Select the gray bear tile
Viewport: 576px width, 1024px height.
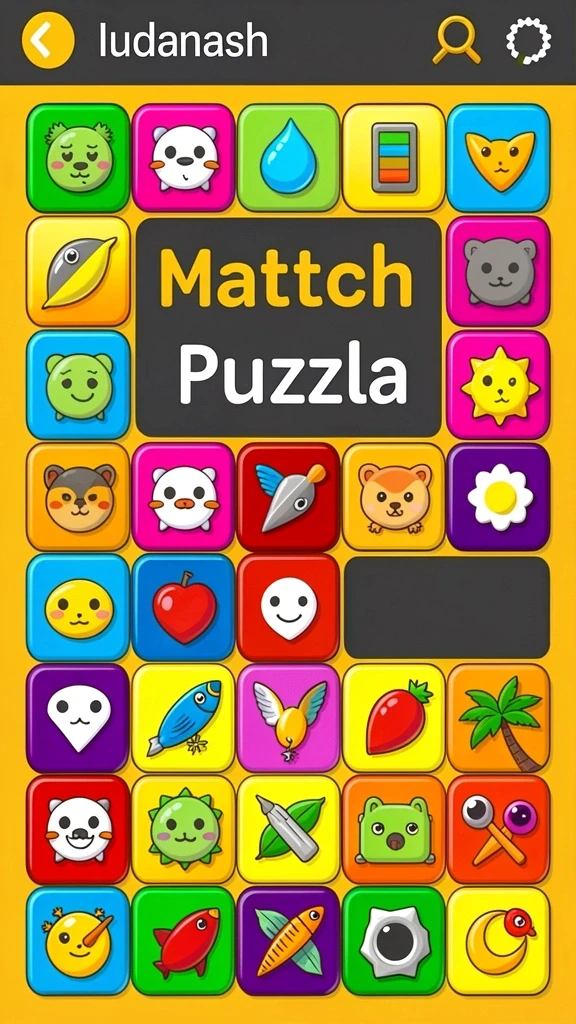tap(499, 271)
